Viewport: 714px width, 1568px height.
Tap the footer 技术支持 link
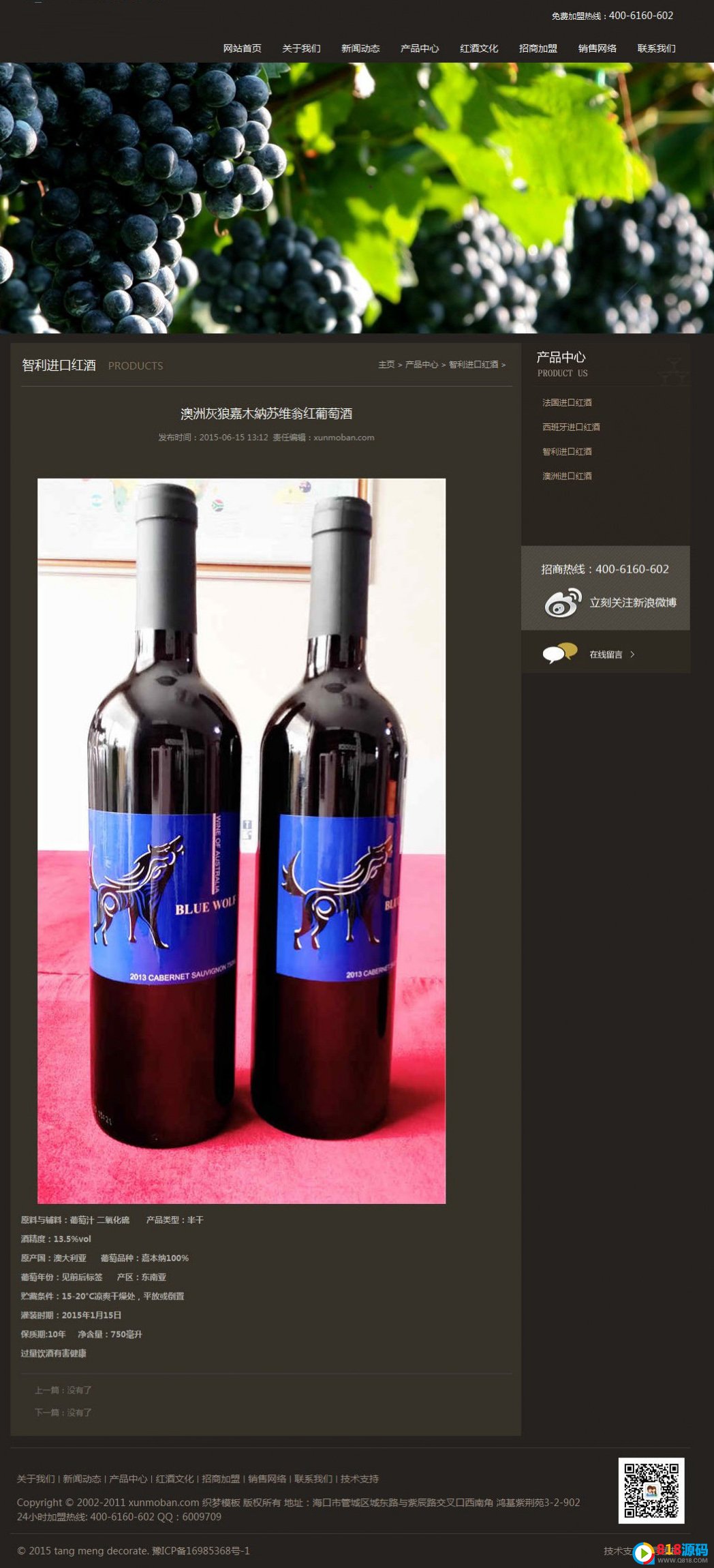click(x=360, y=1479)
